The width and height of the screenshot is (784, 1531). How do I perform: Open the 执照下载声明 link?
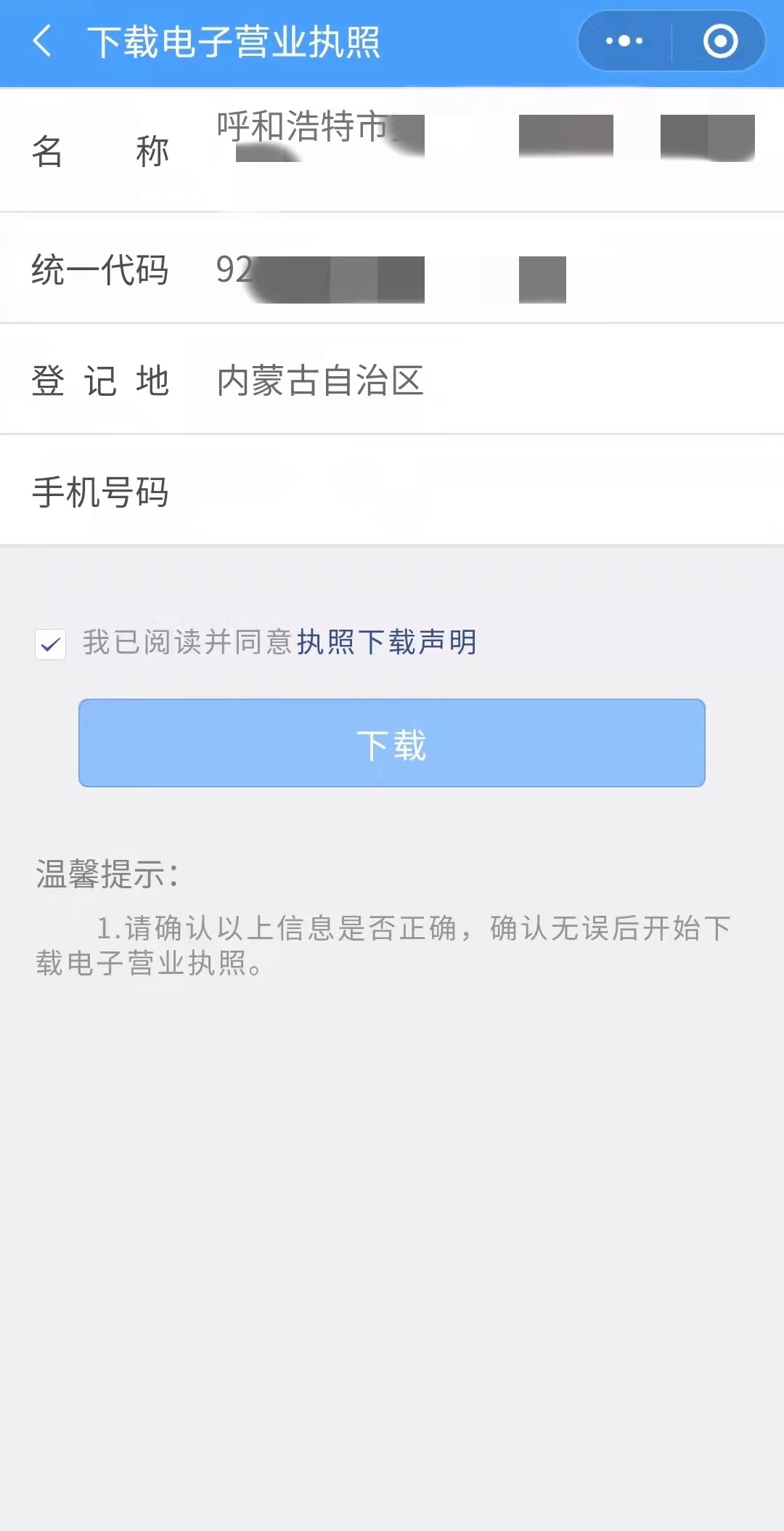click(387, 642)
